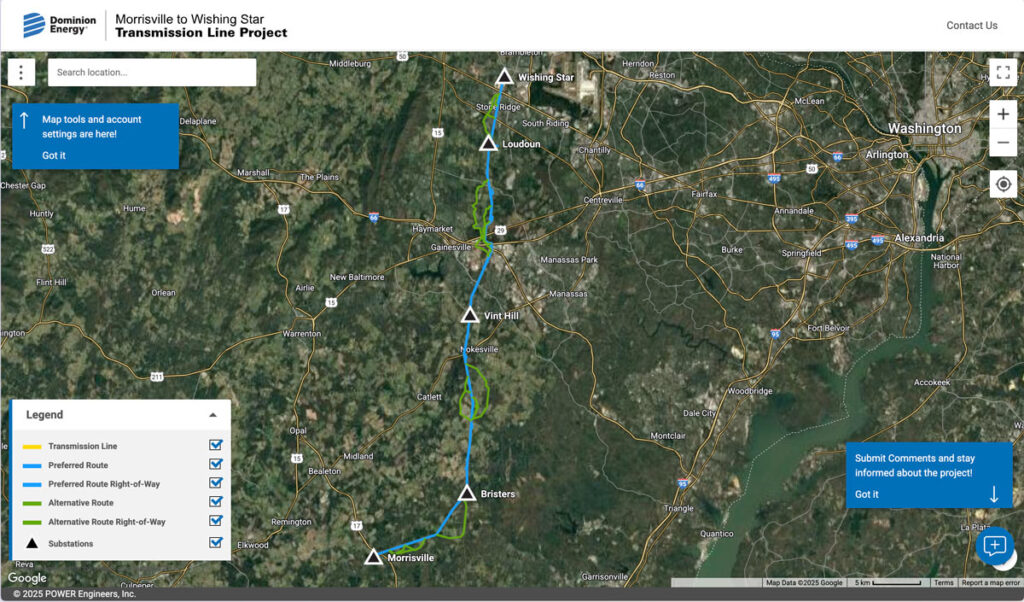The image size is (1024, 602).
Task: Uncheck the Substations layer
Action: tap(216, 543)
